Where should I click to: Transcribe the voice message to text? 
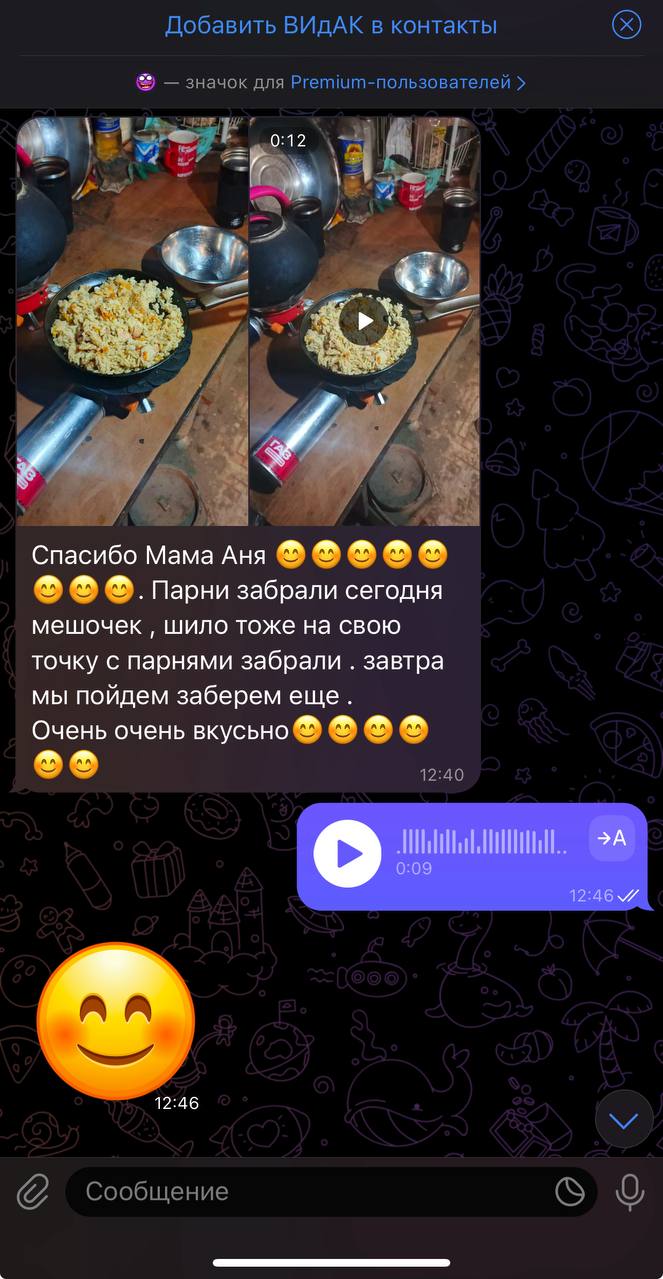[x=610, y=838]
